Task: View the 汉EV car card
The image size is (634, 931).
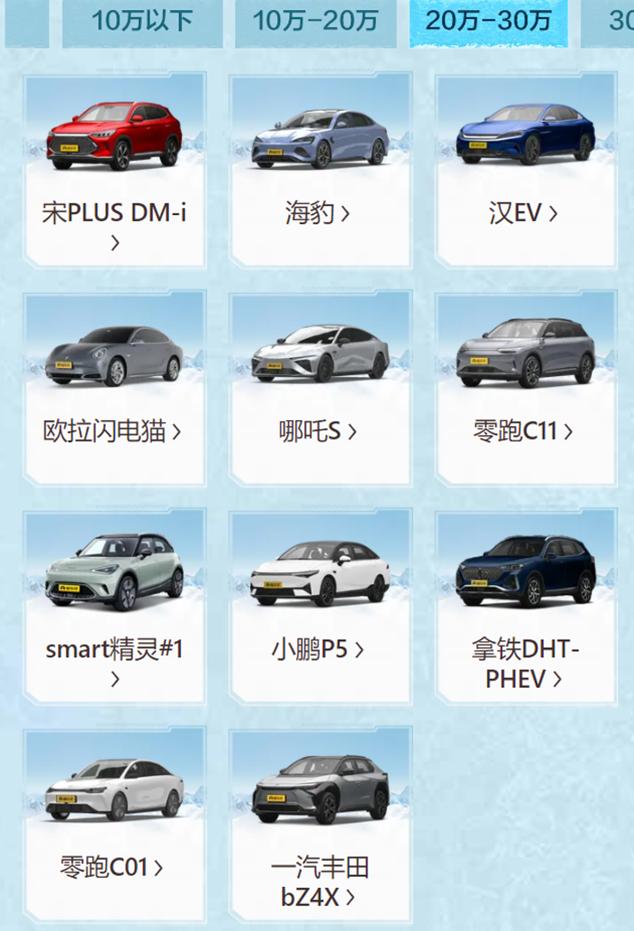Action: 525,170
